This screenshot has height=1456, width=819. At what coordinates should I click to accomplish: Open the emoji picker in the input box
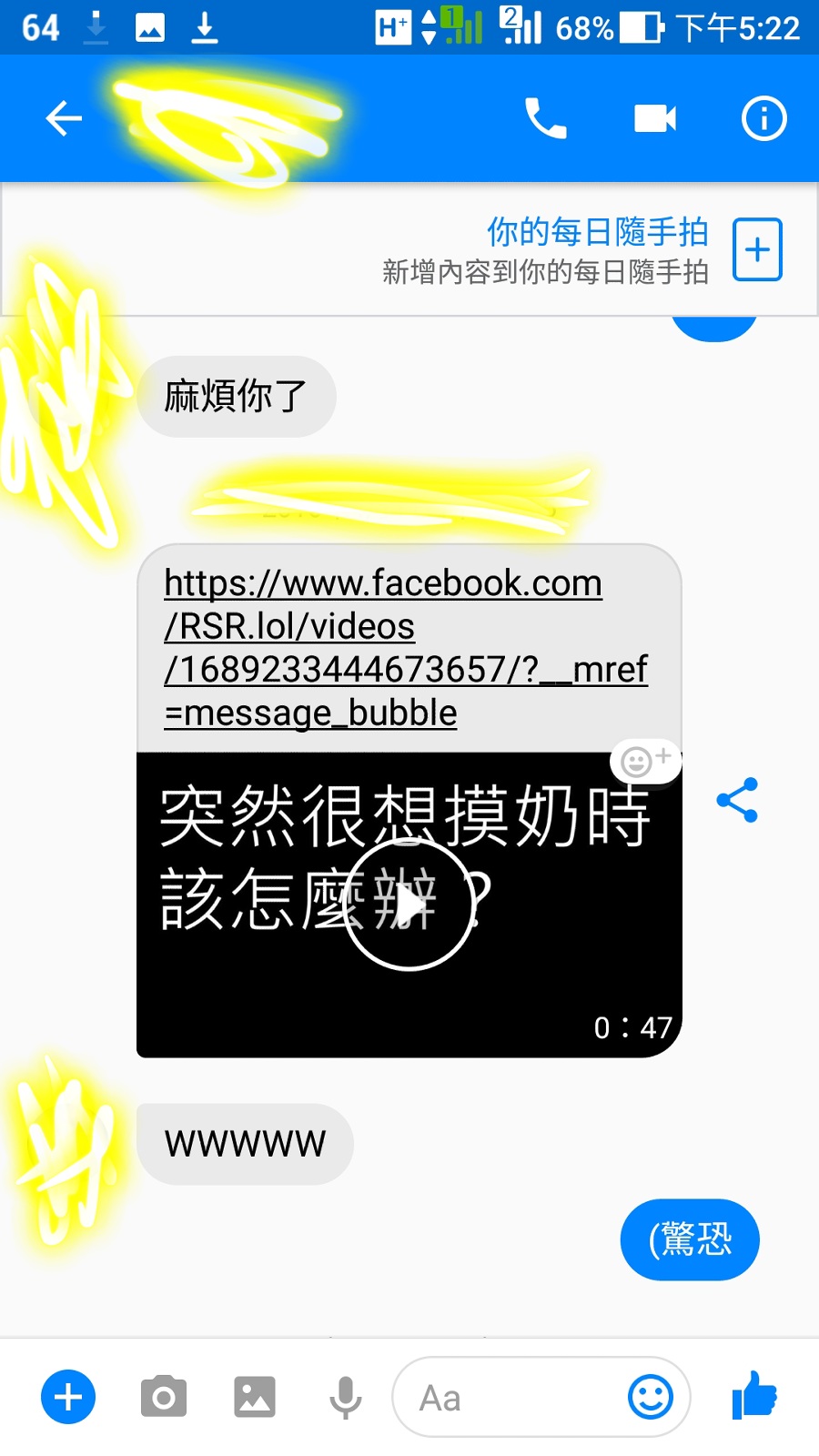[x=651, y=1397]
